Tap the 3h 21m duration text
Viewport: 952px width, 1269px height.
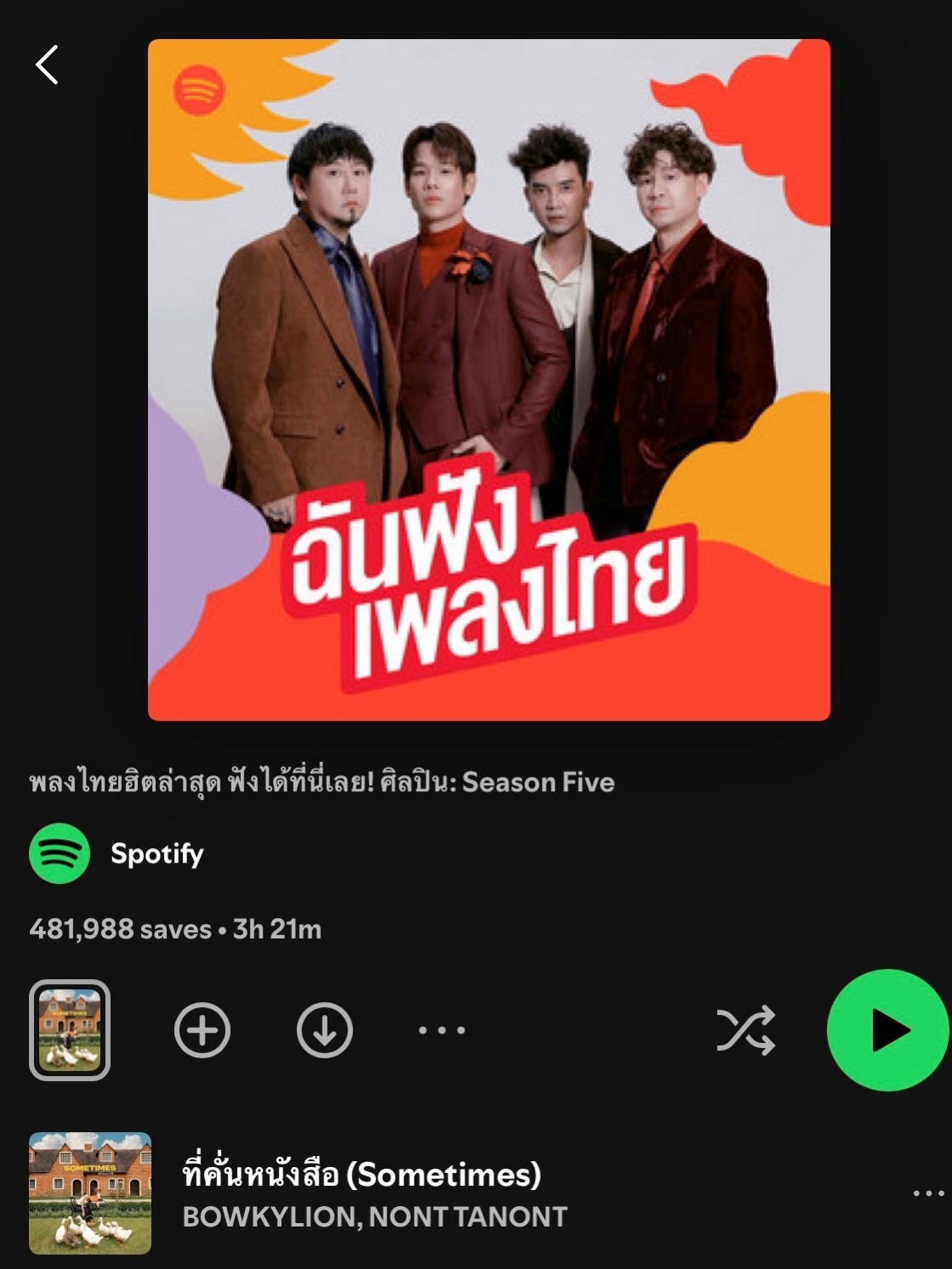click(275, 930)
